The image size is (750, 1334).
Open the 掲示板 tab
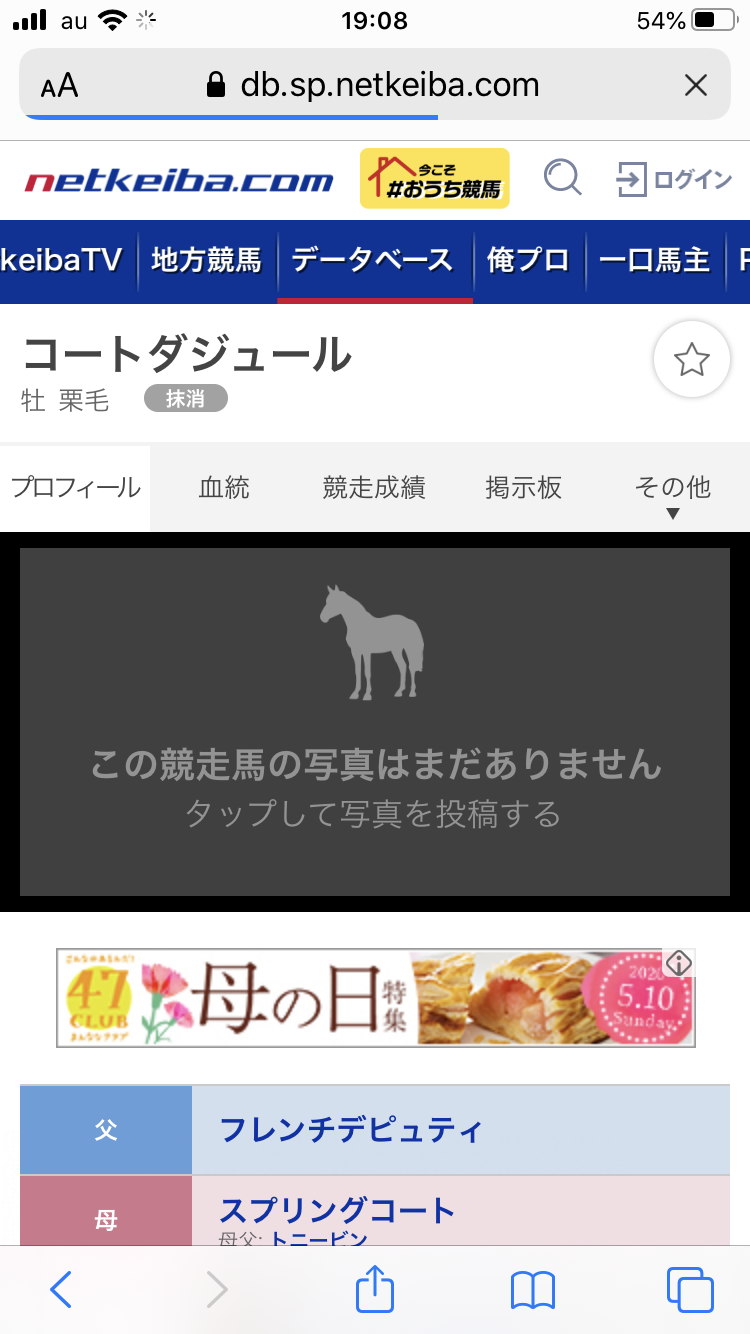click(x=523, y=488)
